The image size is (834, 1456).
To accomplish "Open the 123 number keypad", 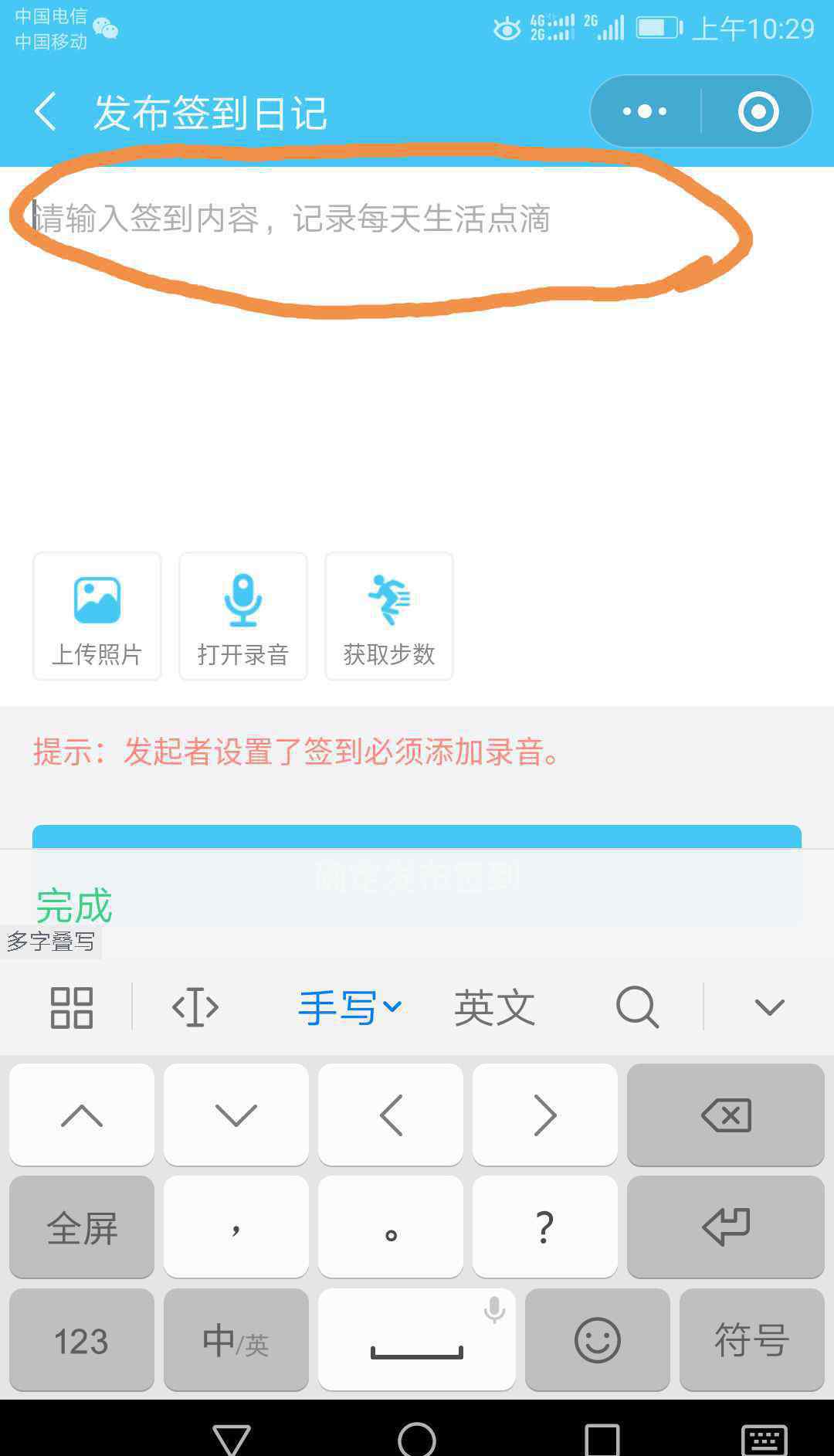I will click(x=82, y=1339).
